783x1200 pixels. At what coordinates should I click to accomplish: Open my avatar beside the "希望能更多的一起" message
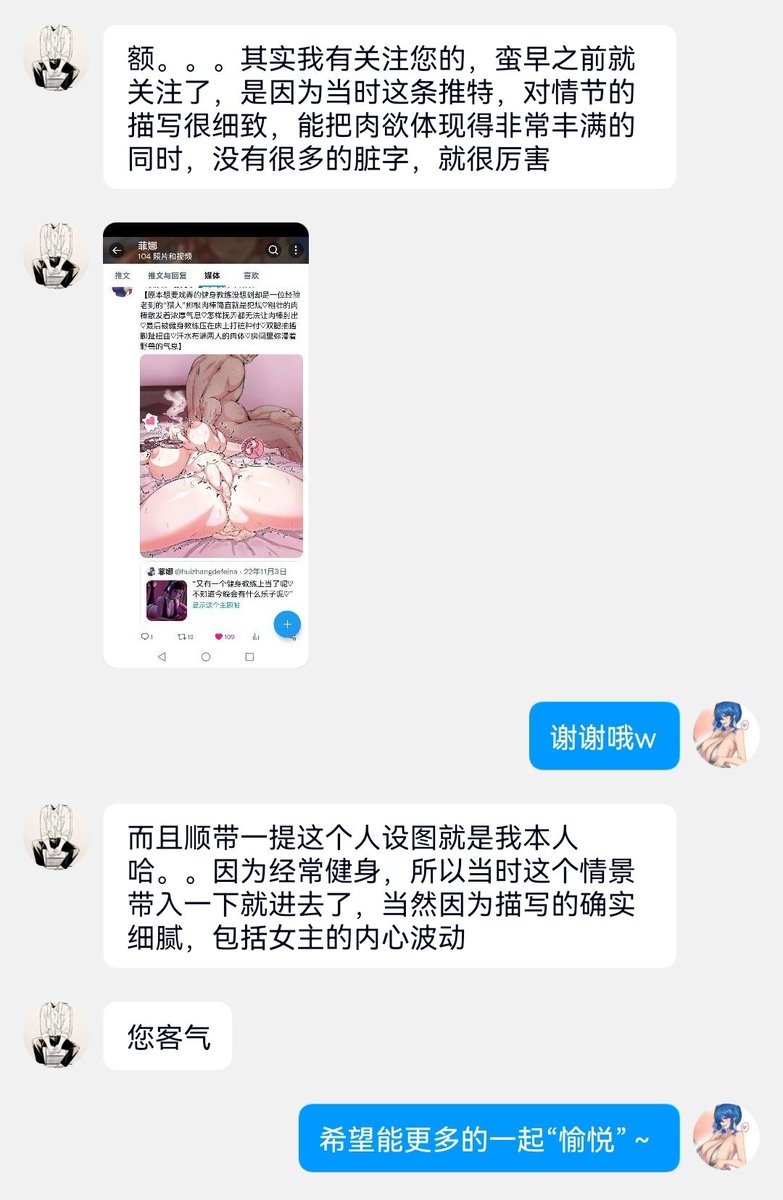click(x=726, y=1138)
